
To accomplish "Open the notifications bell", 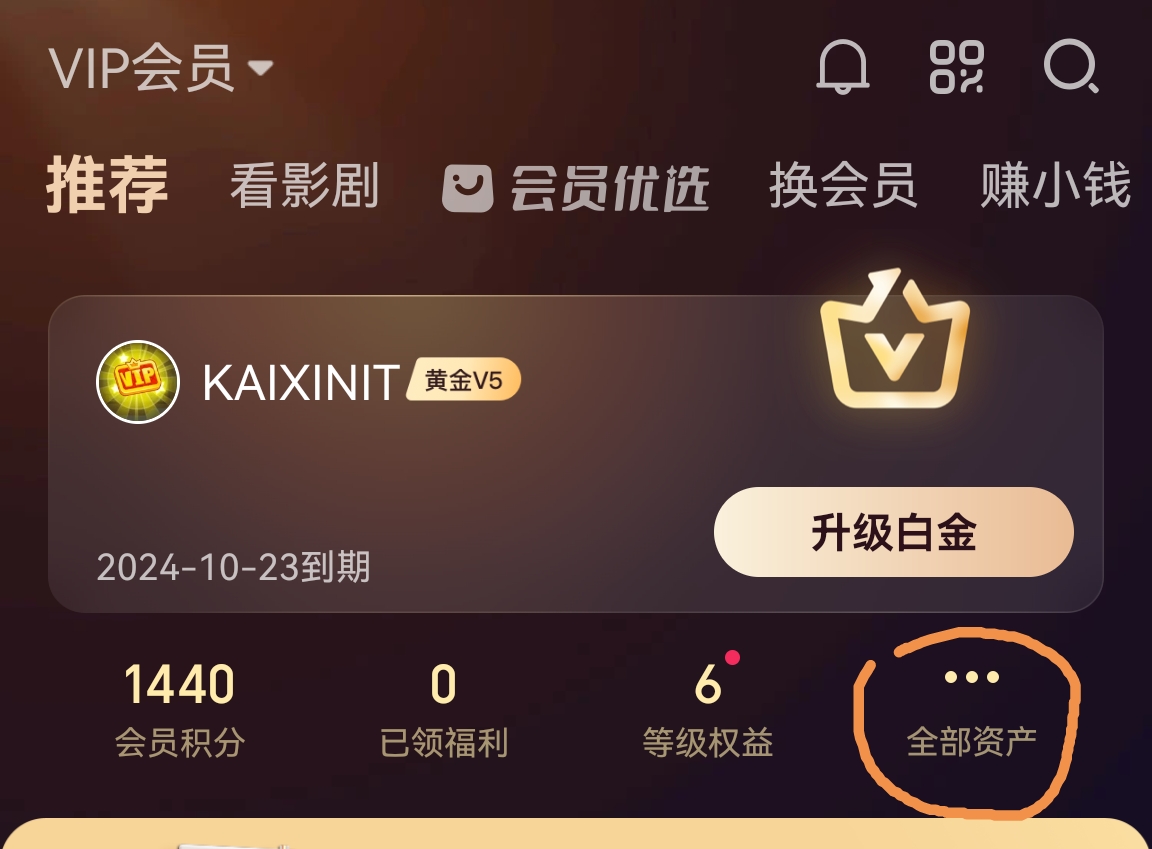I will pos(843,69).
